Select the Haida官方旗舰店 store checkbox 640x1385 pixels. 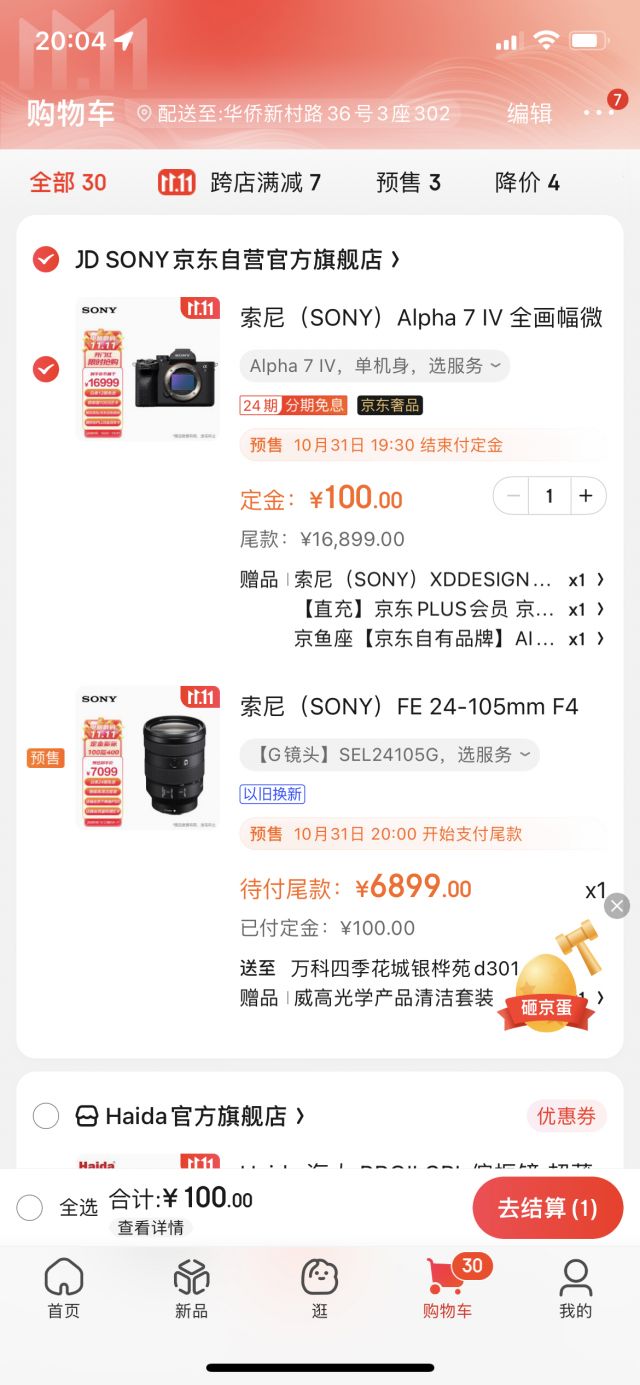point(46,1116)
